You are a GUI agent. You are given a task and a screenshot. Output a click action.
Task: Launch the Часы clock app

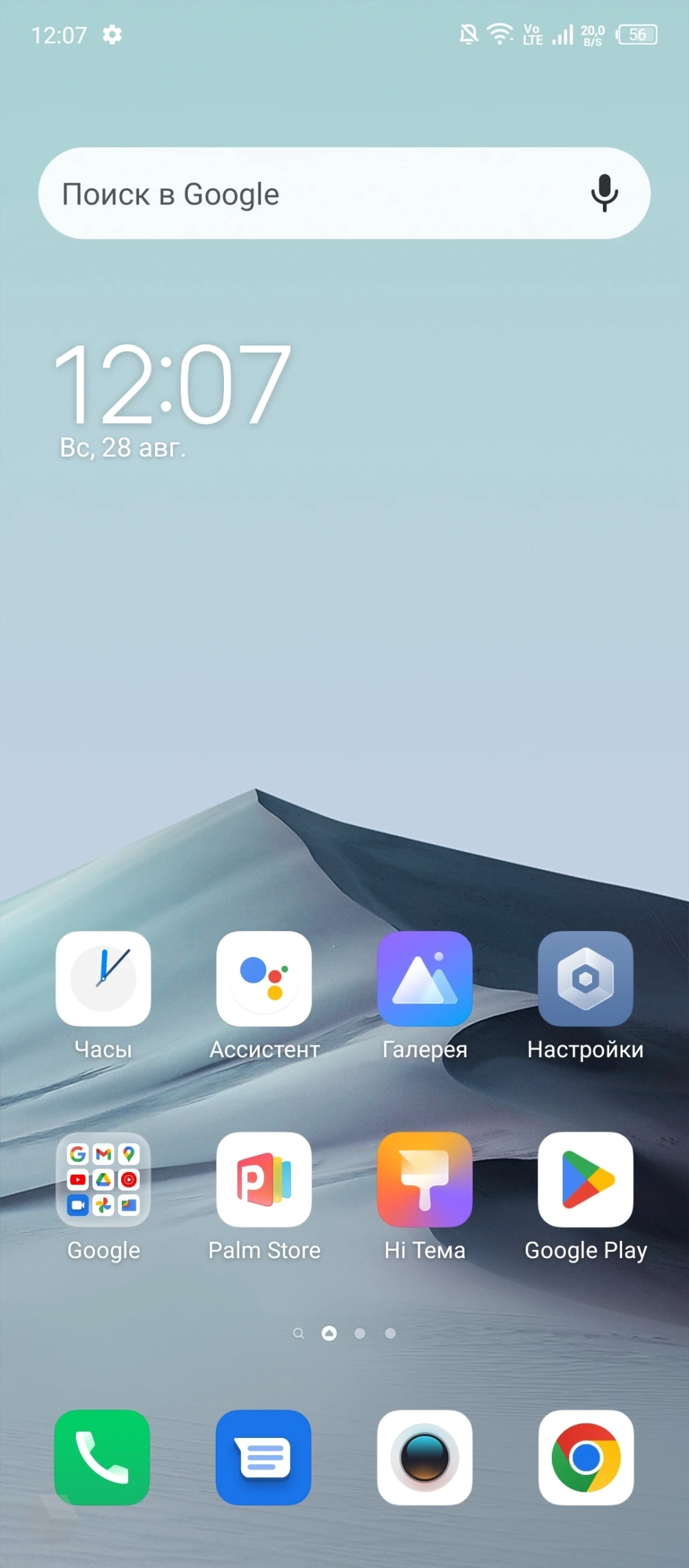[x=103, y=979]
